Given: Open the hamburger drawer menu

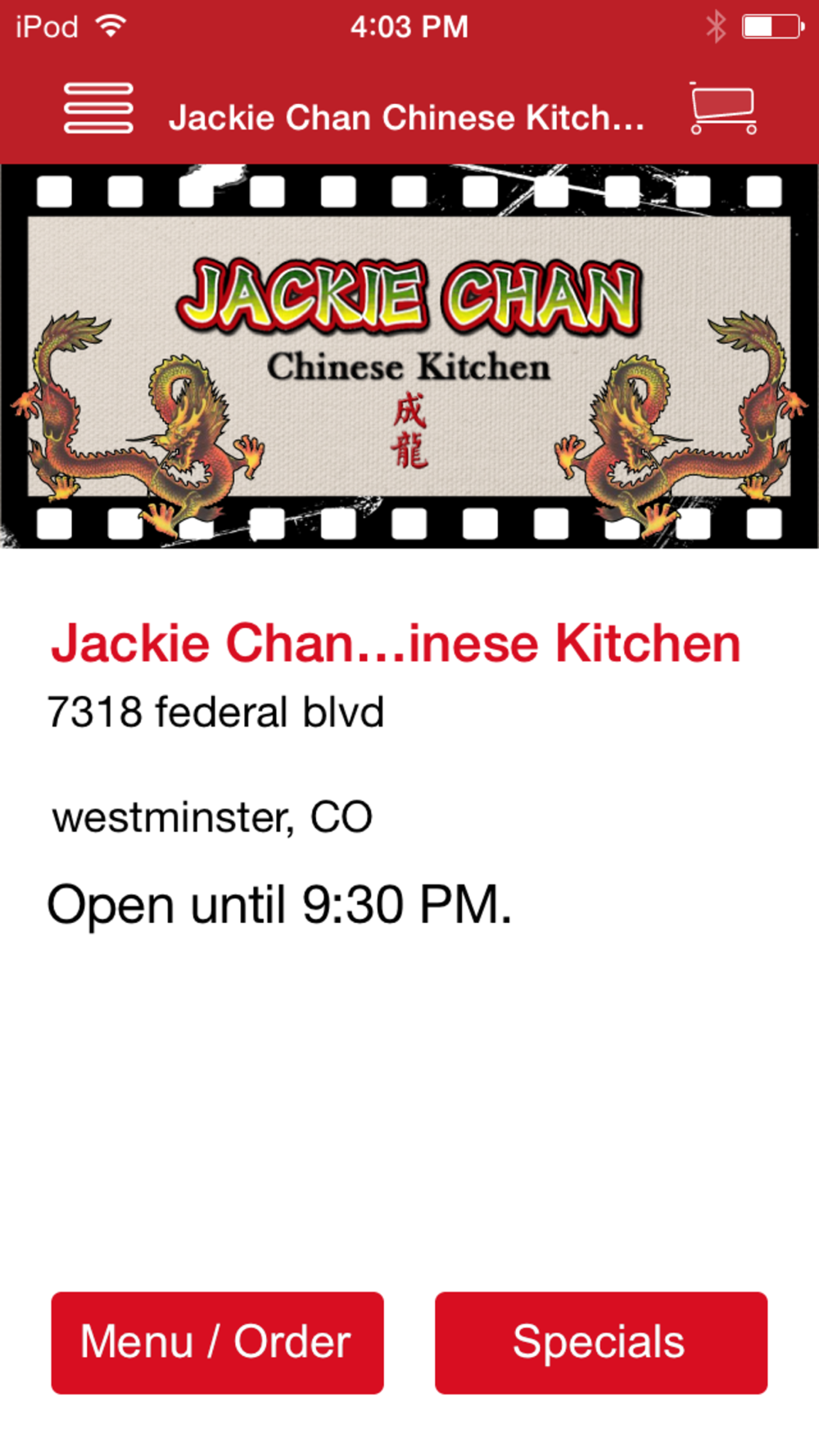Looking at the screenshot, I should tap(98, 108).
